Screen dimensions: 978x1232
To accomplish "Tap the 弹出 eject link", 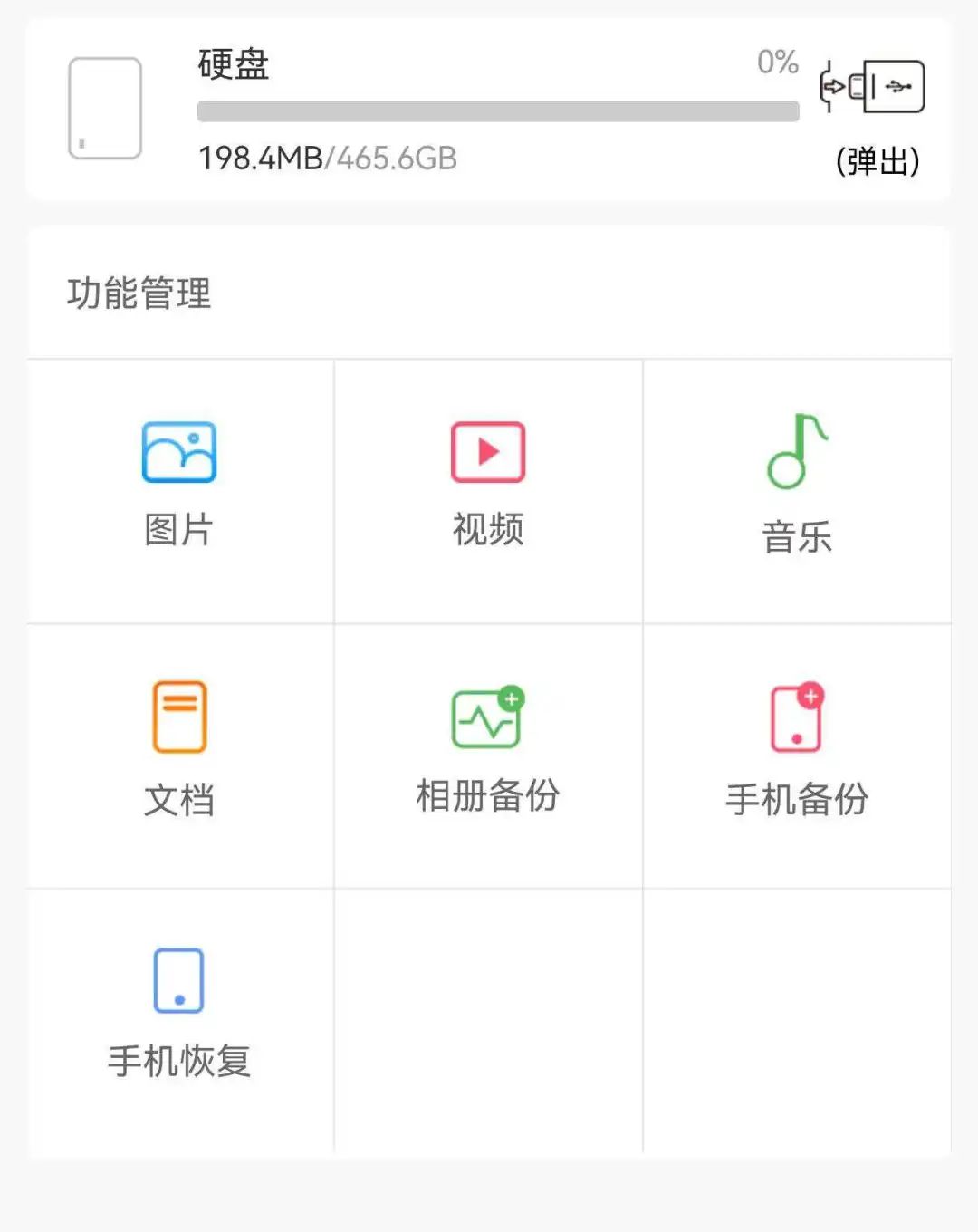I will point(877,159).
